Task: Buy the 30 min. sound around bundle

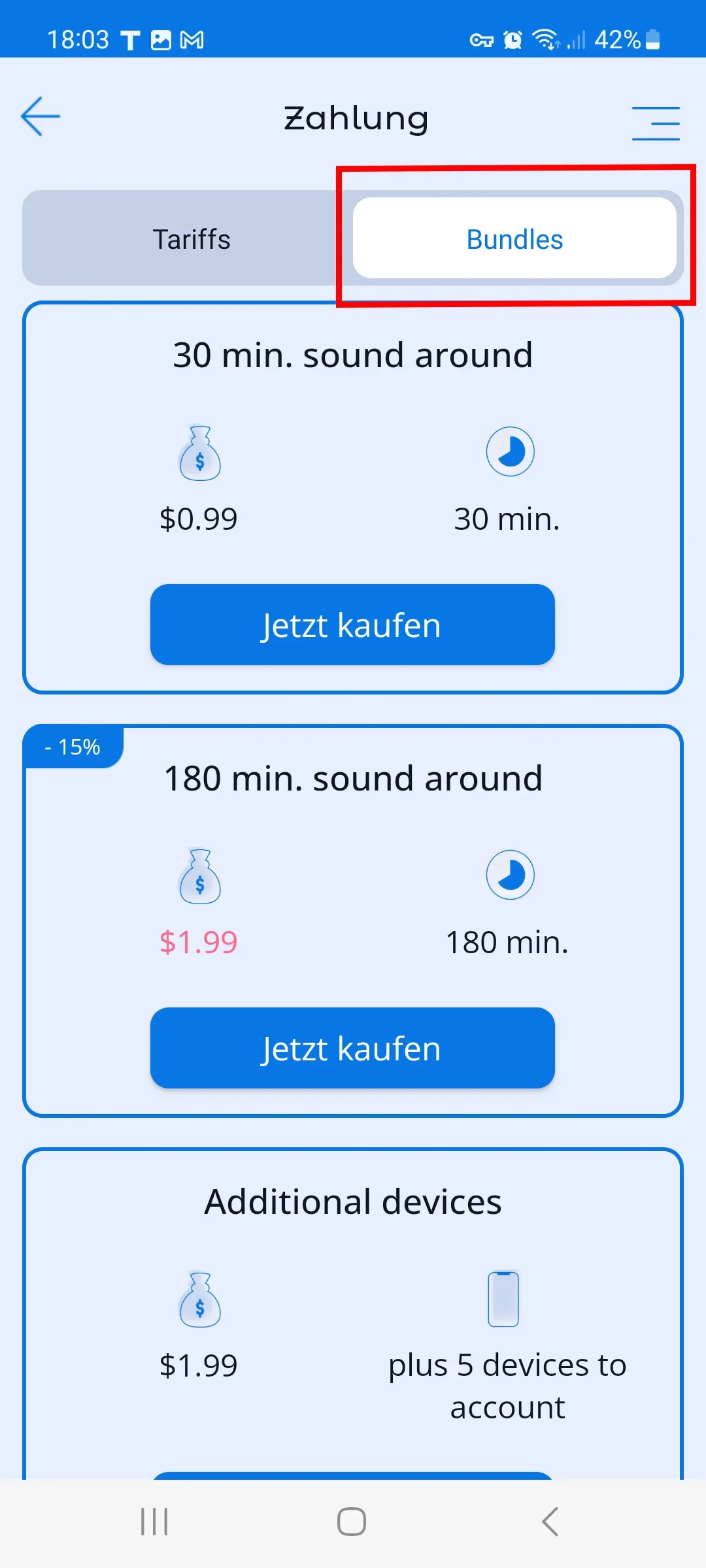Action: [352, 625]
